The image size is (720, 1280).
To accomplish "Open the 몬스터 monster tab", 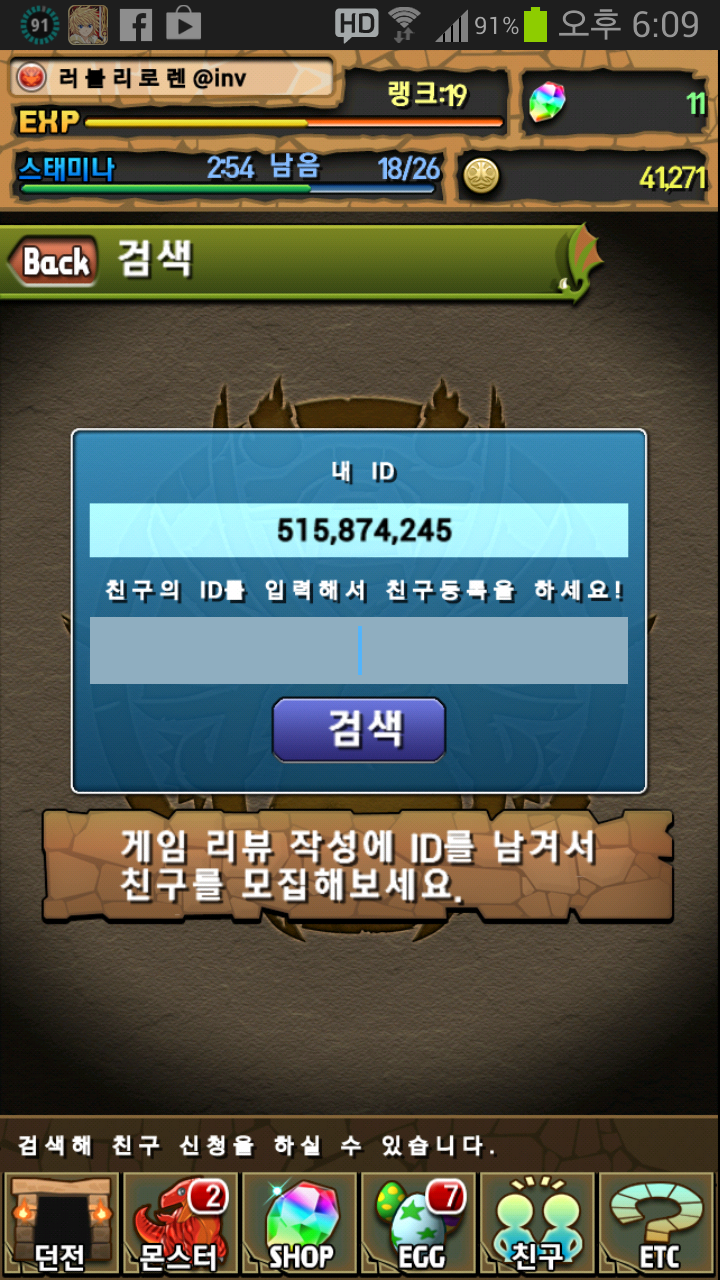I will click(180, 1224).
